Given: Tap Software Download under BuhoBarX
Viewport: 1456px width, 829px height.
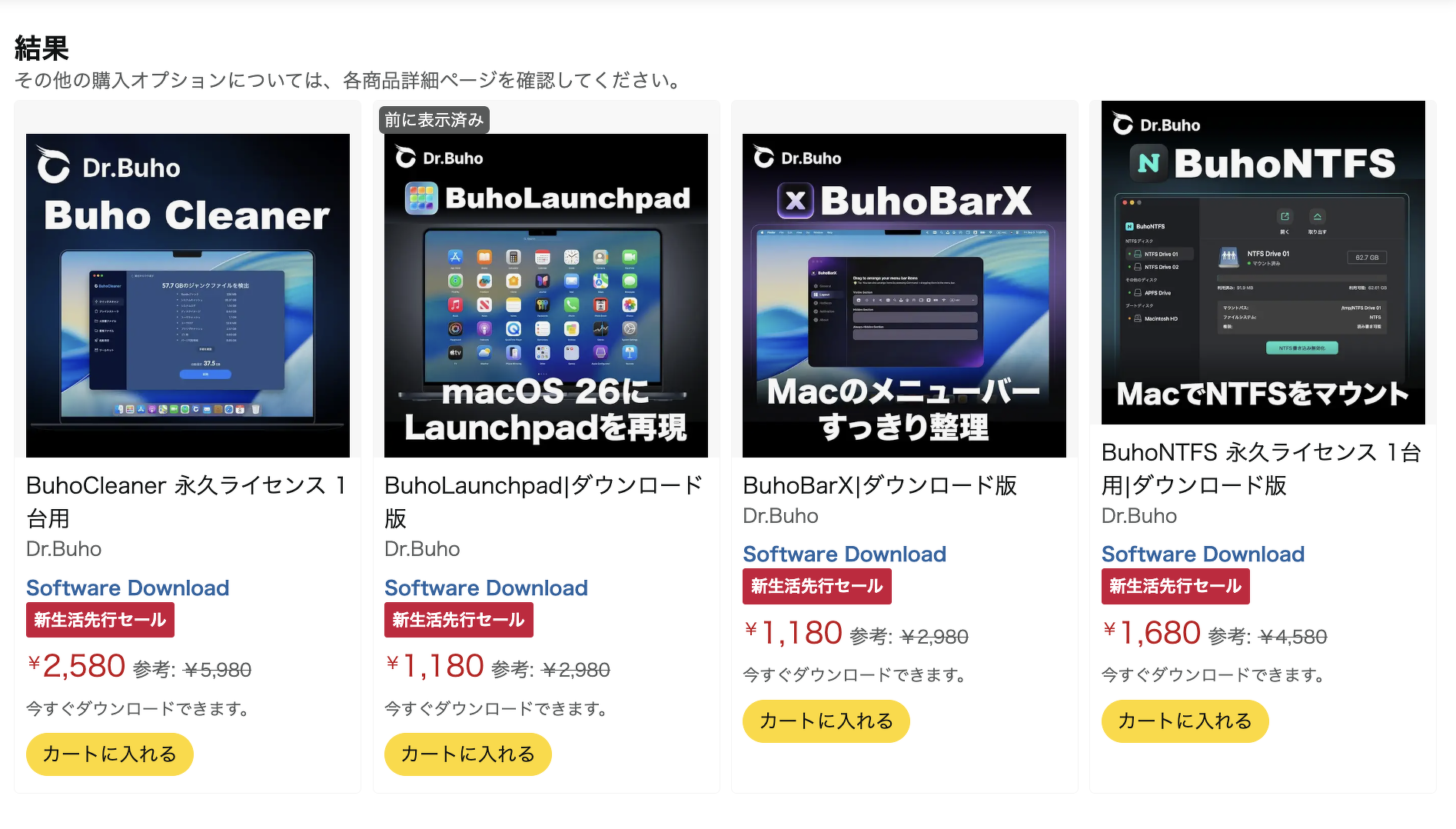Looking at the screenshot, I should point(844,554).
